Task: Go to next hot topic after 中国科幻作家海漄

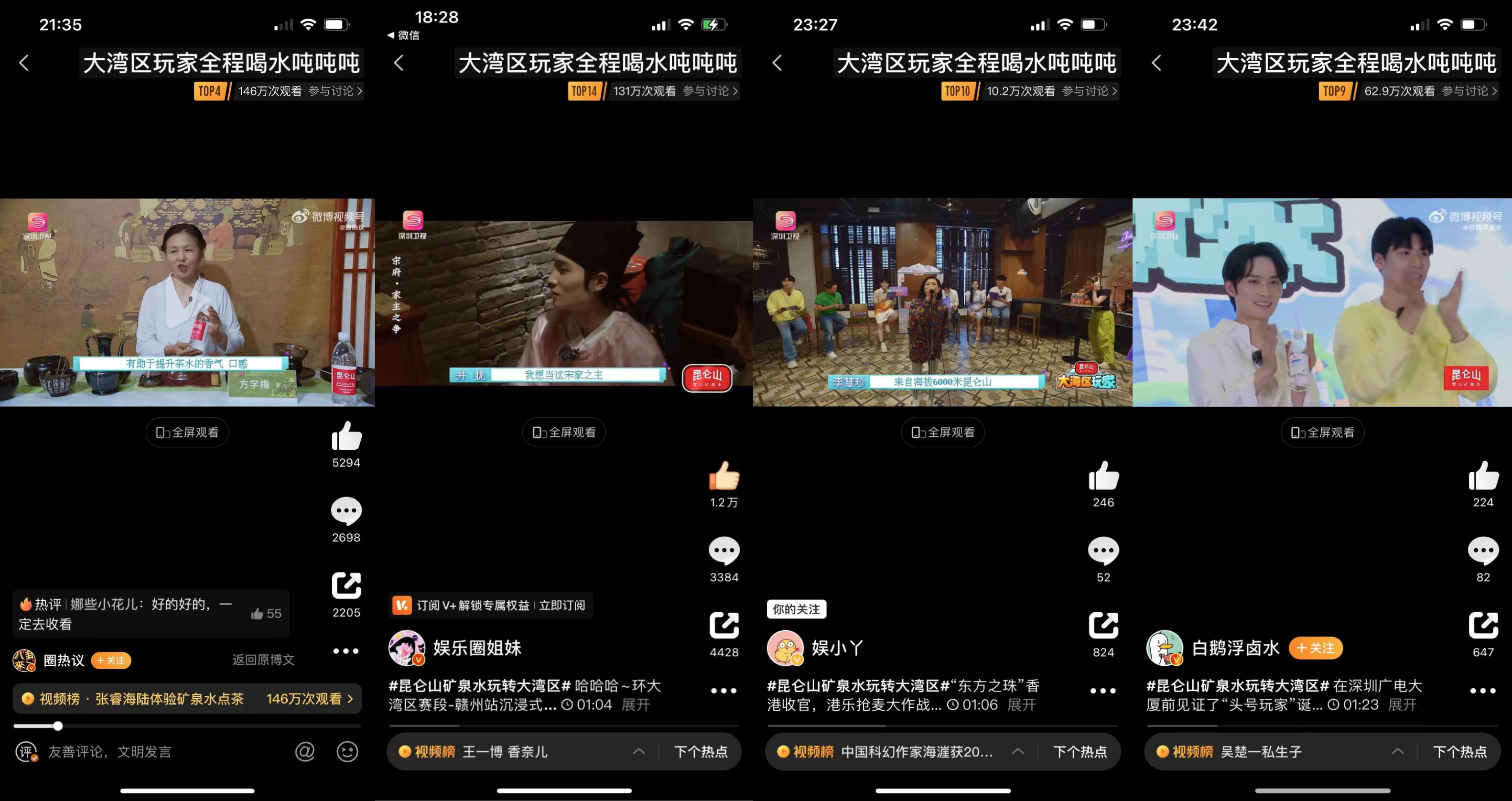Action: 1080,752
